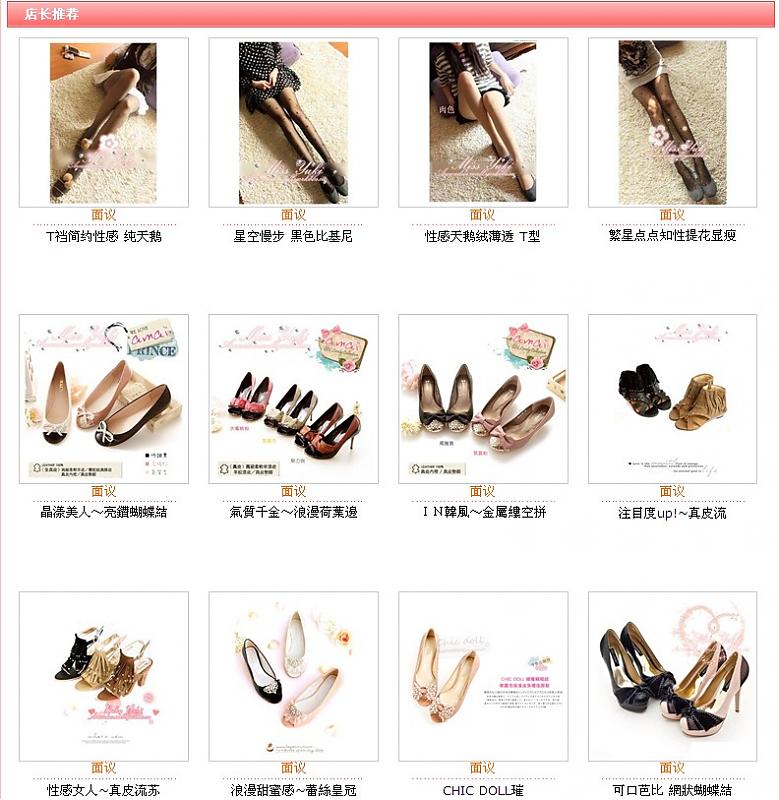The height and width of the screenshot is (800, 779).
Task: Select the 繁星点点知性提花显瘦 stockings product
Action: (x=672, y=122)
